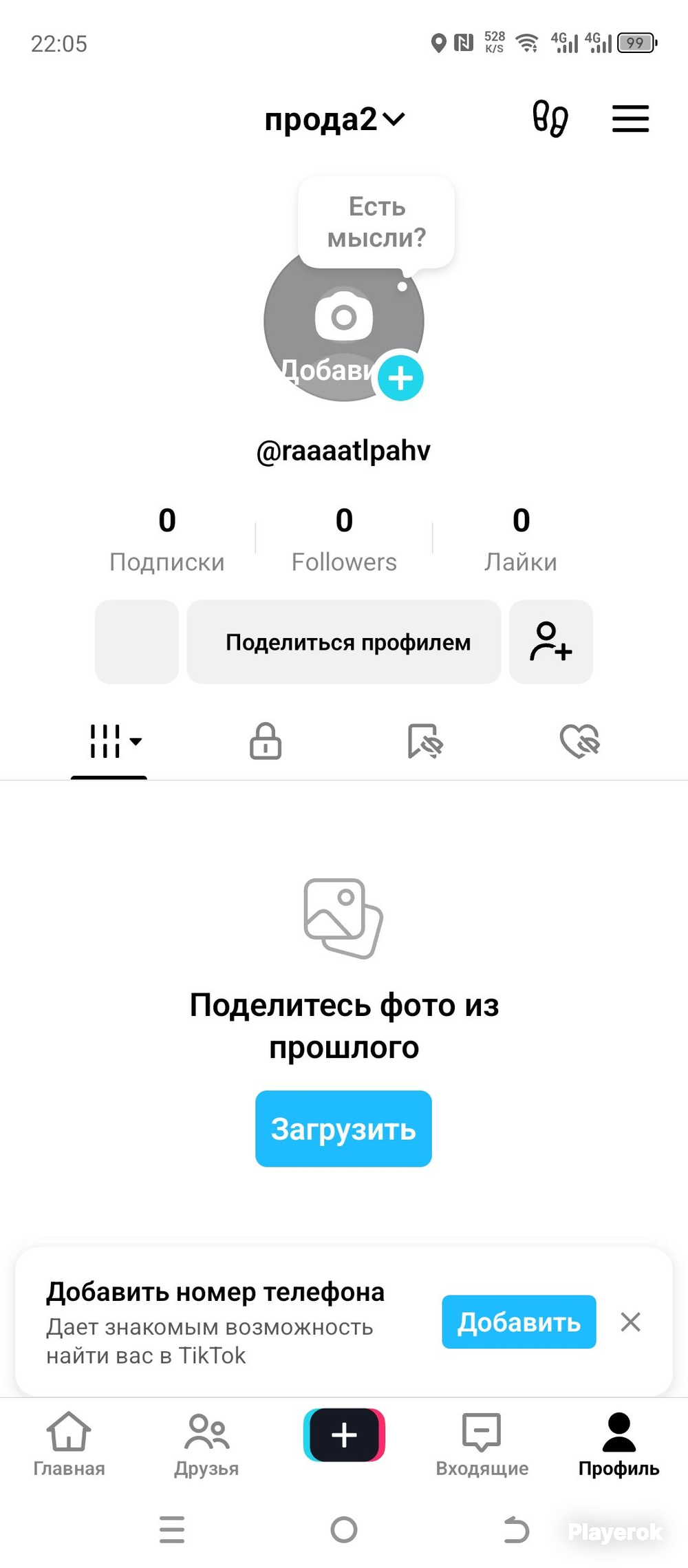688x1568 pixels.
Task: View the Followers list
Action: pos(344,539)
